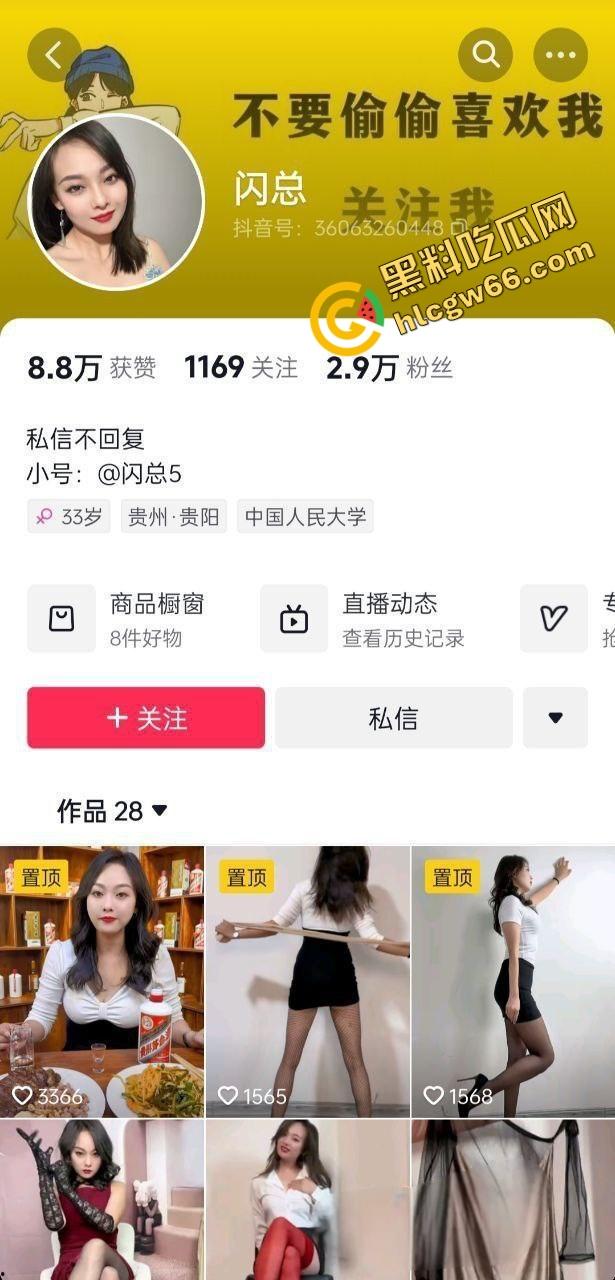
Task: Open 直播动态 live history
Action: tap(365, 619)
